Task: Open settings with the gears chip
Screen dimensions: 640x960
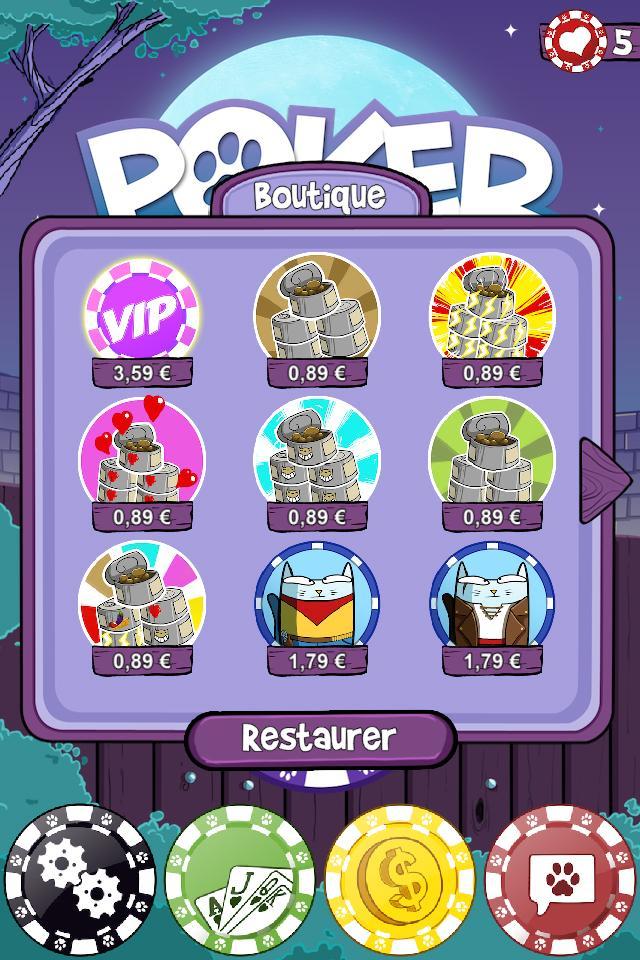Action: tap(80, 882)
